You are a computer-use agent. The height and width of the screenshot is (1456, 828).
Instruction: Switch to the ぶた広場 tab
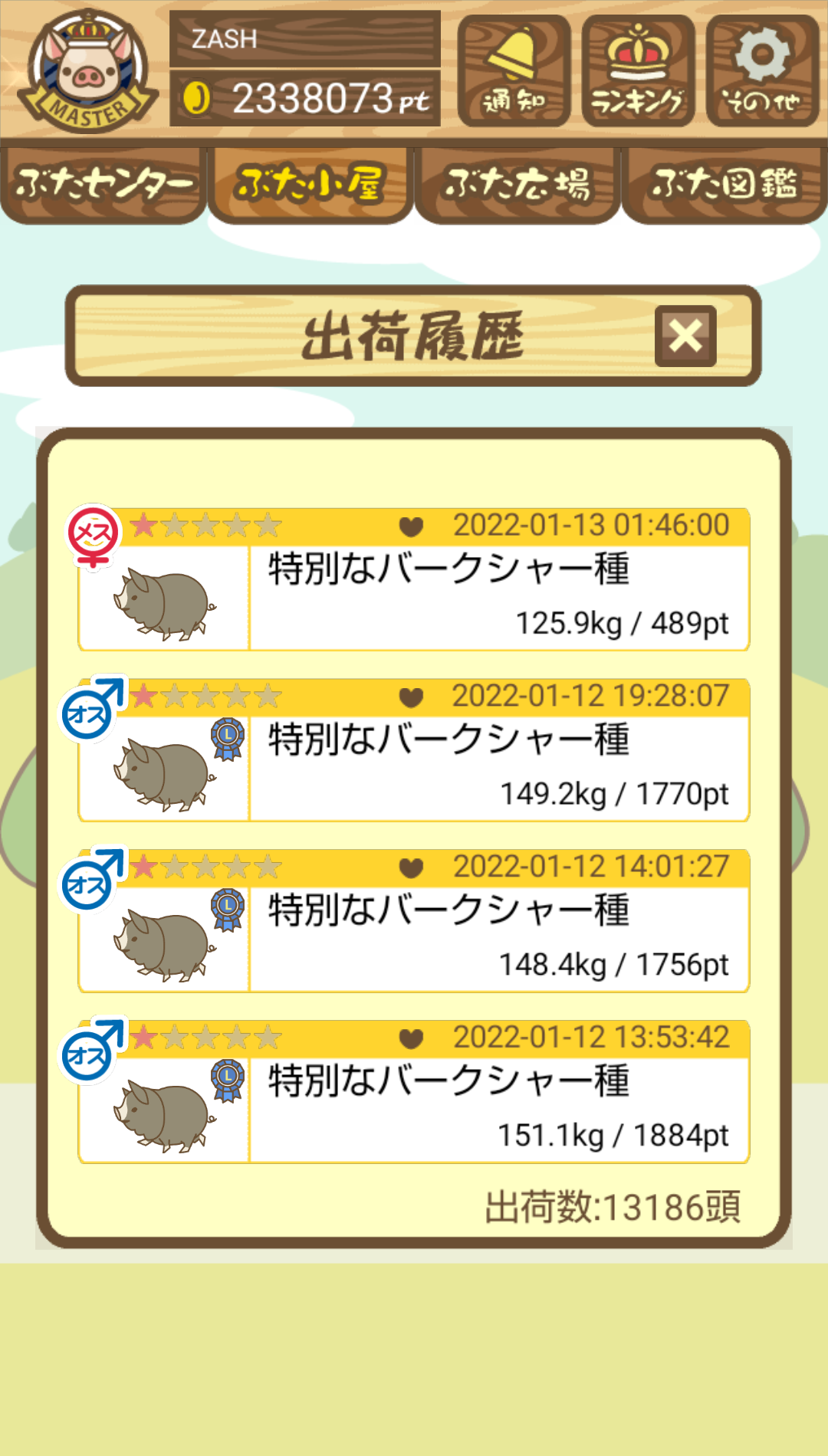pyautogui.click(x=517, y=185)
